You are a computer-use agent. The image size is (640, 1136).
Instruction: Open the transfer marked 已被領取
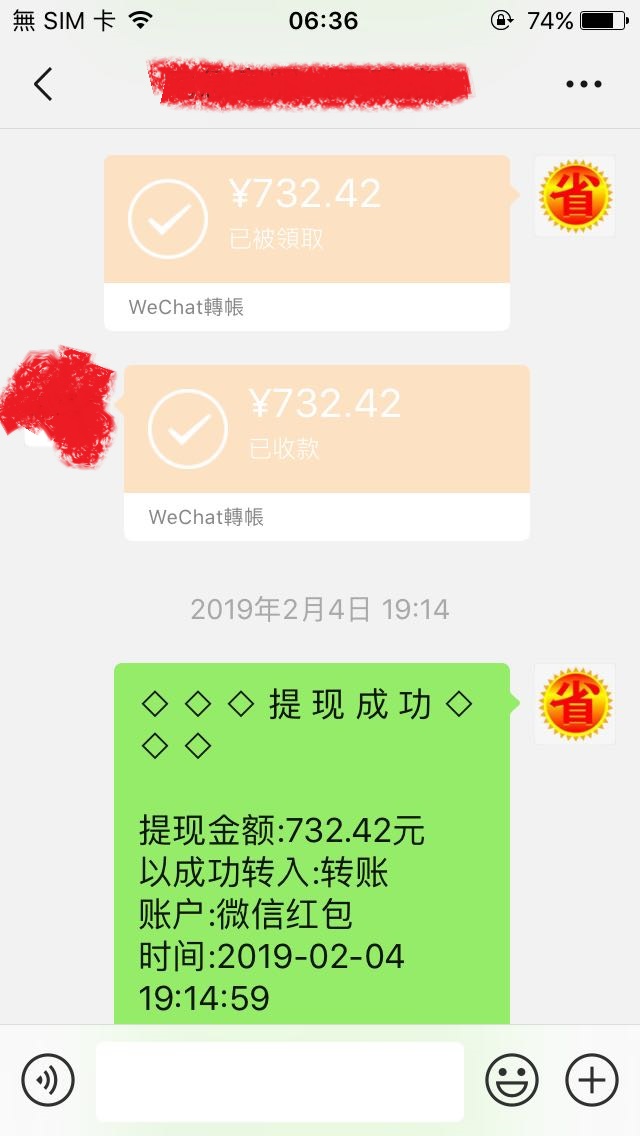pos(307,220)
